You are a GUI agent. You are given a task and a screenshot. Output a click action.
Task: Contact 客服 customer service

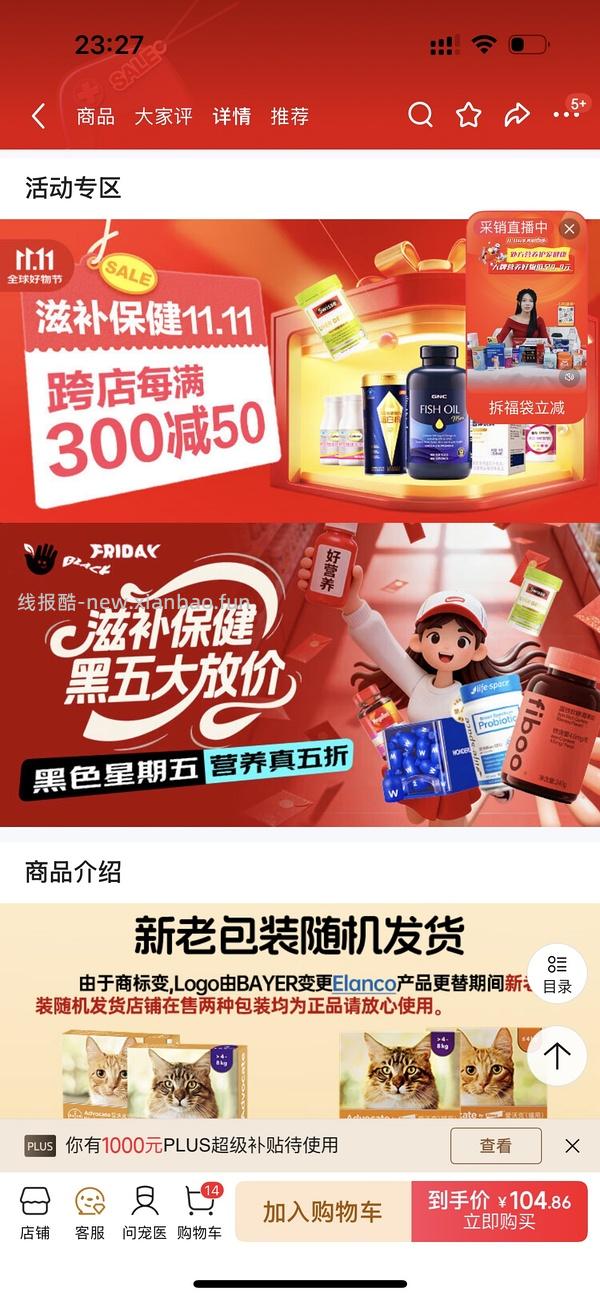(x=90, y=1212)
